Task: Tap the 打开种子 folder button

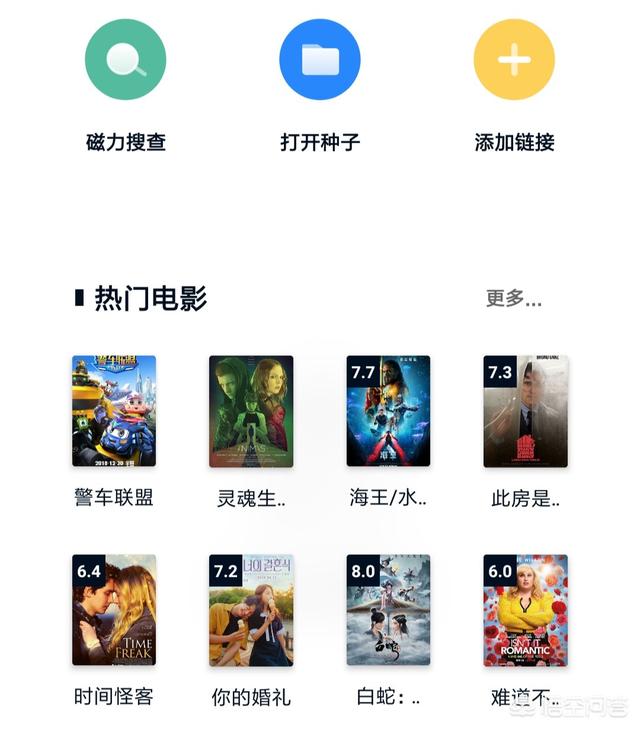Action: tap(320, 59)
